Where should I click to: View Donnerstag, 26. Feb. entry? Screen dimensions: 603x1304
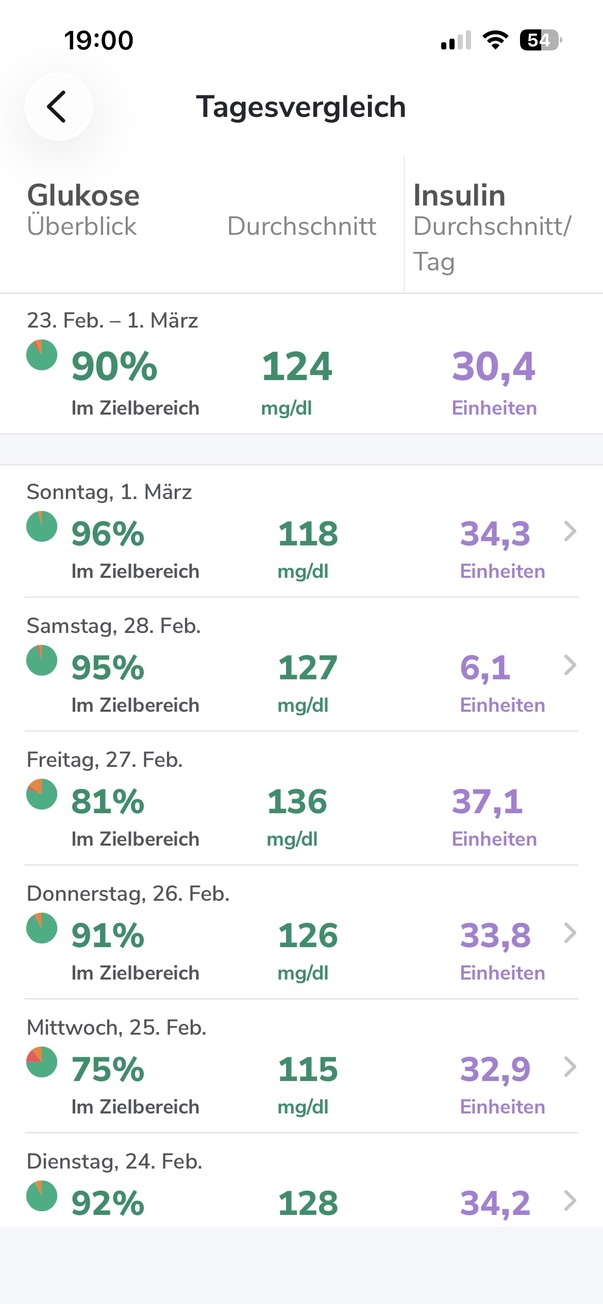300,934
